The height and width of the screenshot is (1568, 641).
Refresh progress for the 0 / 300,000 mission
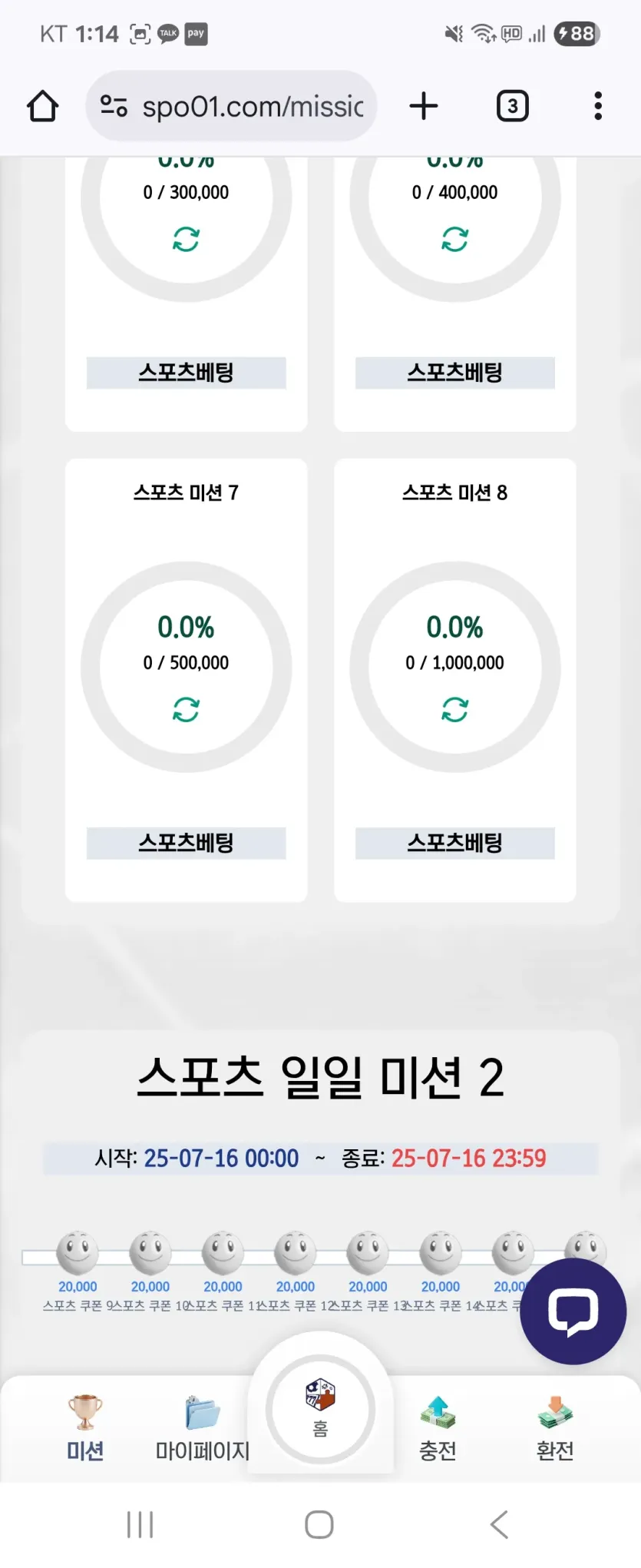186,240
